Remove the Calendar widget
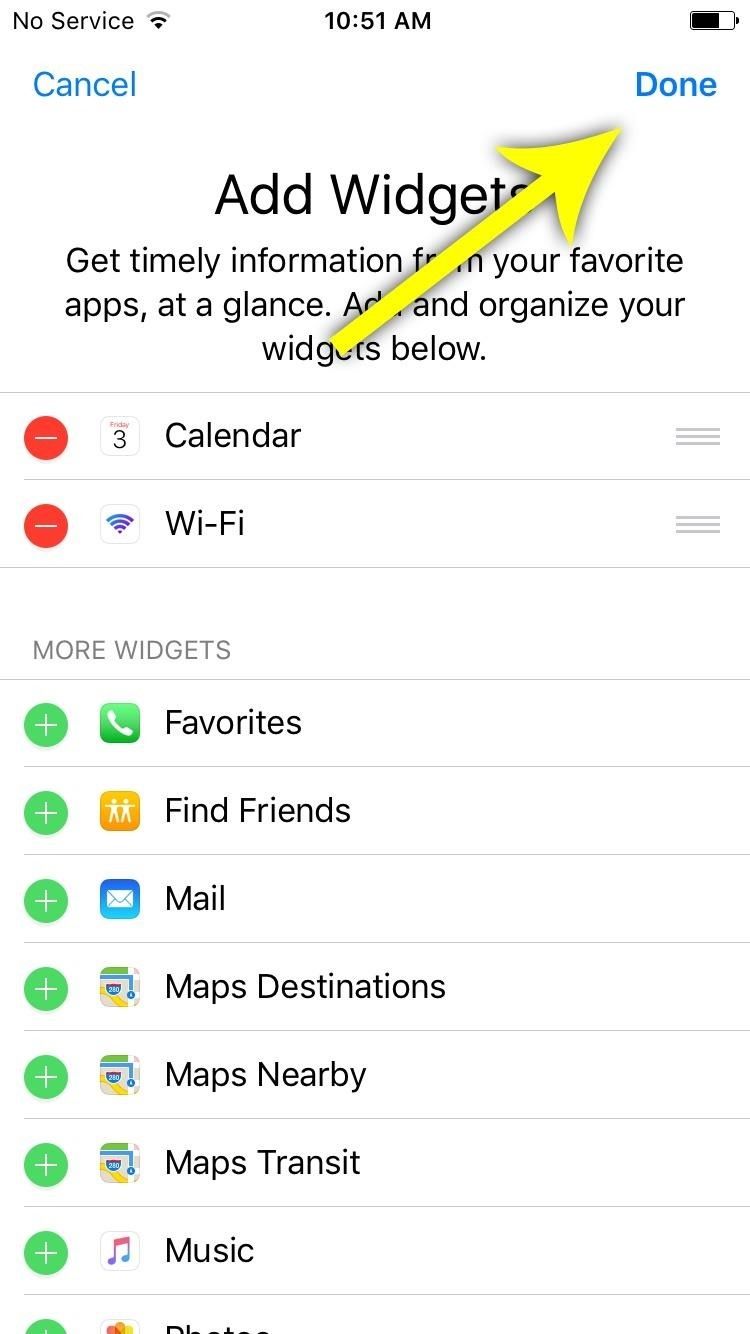The image size is (750, 1334). coord(46,438)
